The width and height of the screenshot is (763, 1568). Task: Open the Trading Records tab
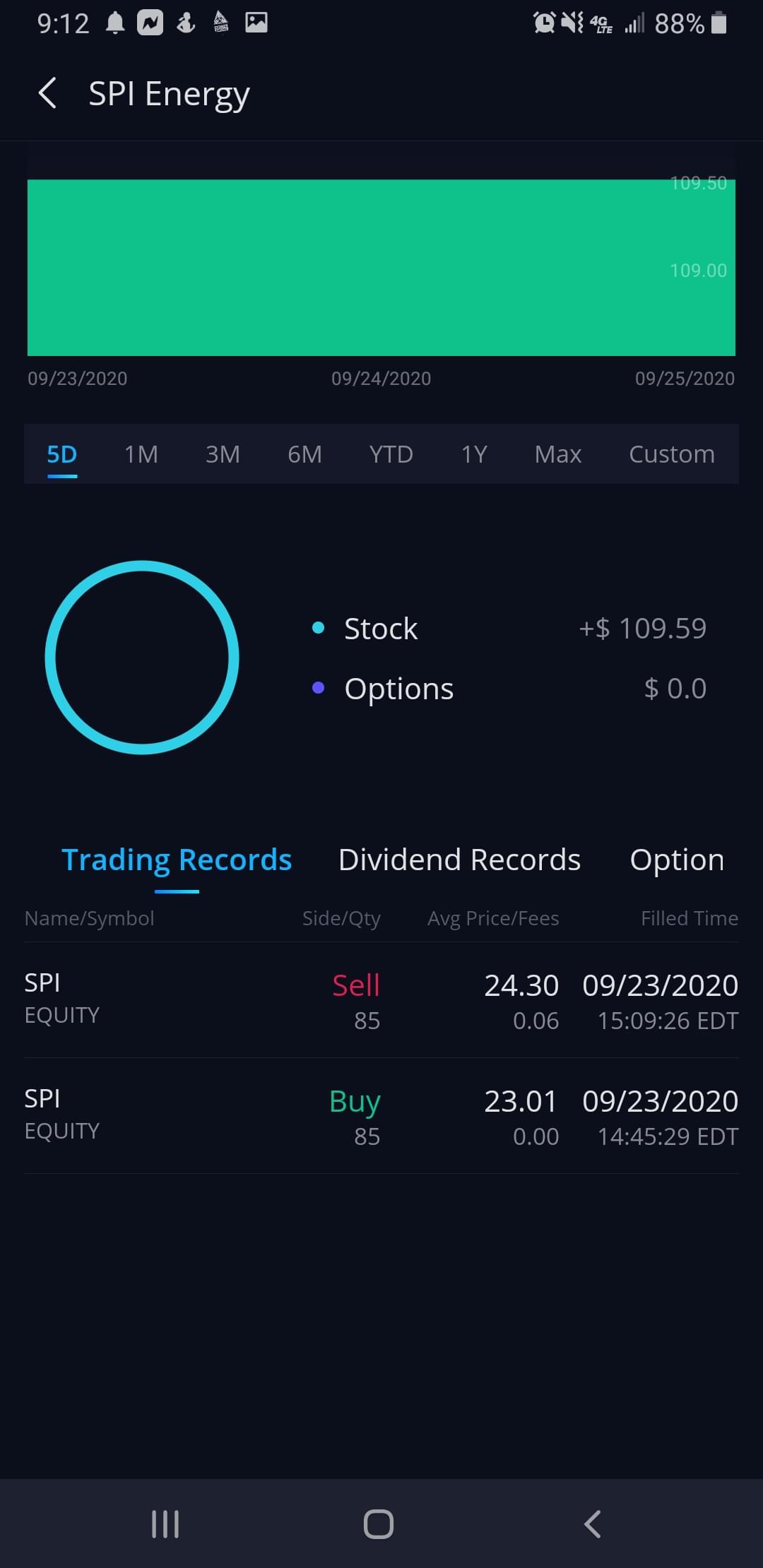[177, 860]
